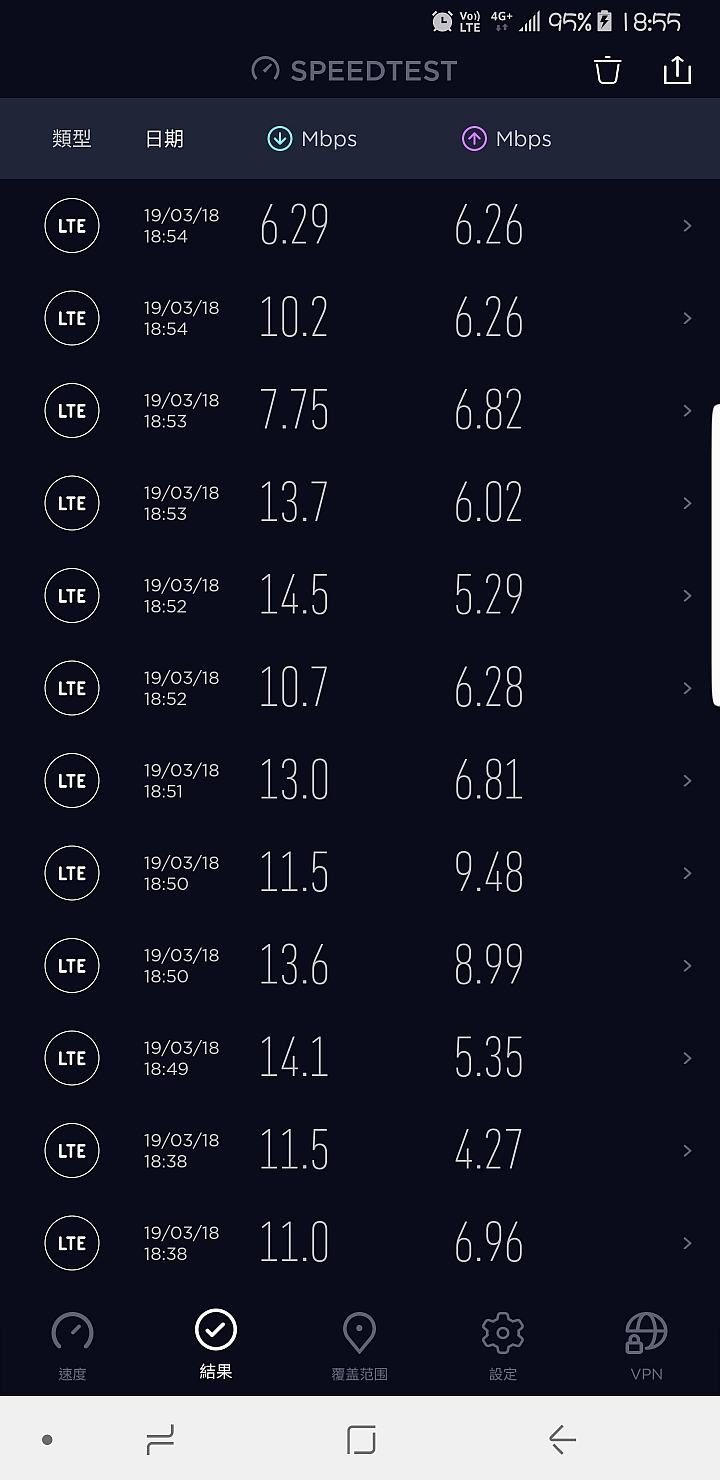The height and width of the screenshot is (1480, 720).
Task: Sort results by upload Mbps column
Action: [507, 139]
